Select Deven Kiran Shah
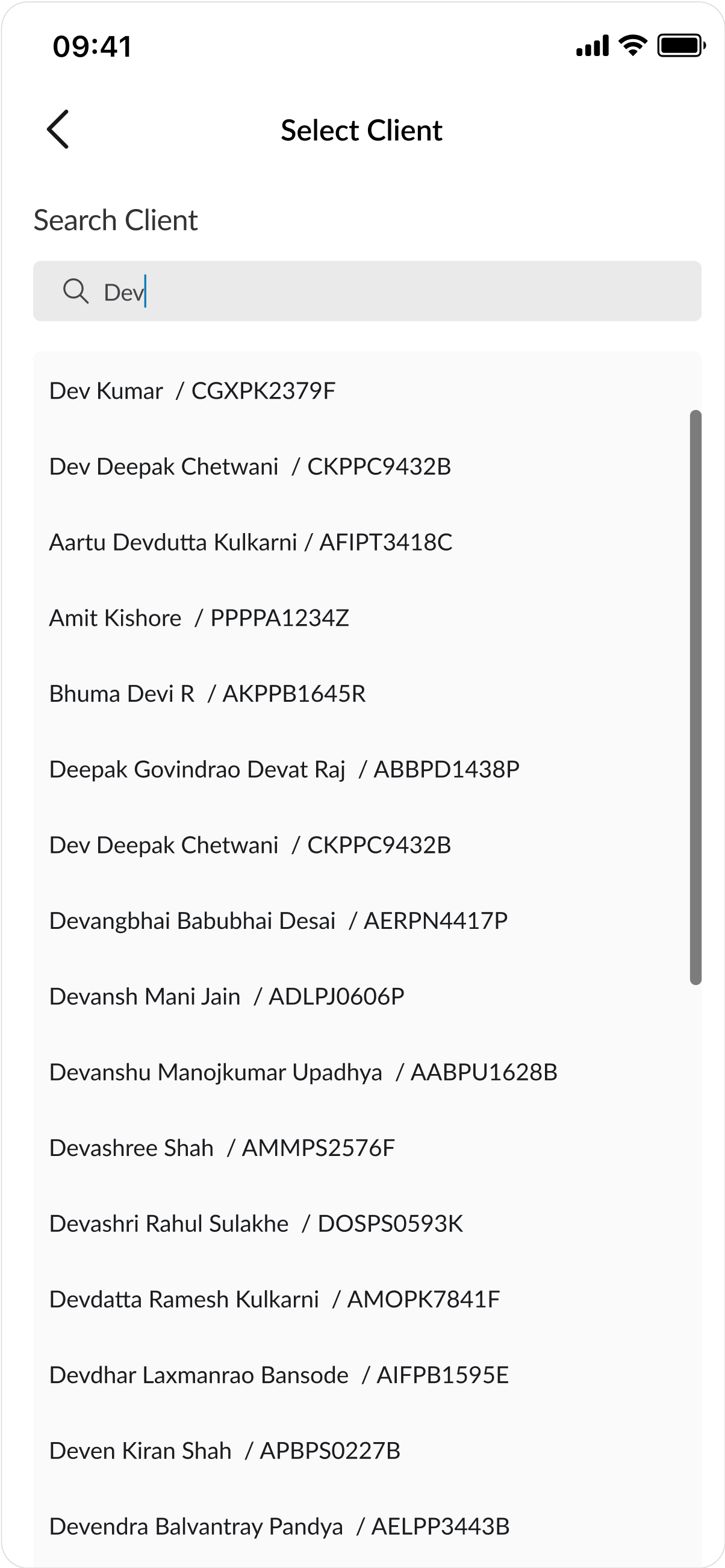The width and height of the screenshot is (725, 1568). click(x=225, y=1451)
